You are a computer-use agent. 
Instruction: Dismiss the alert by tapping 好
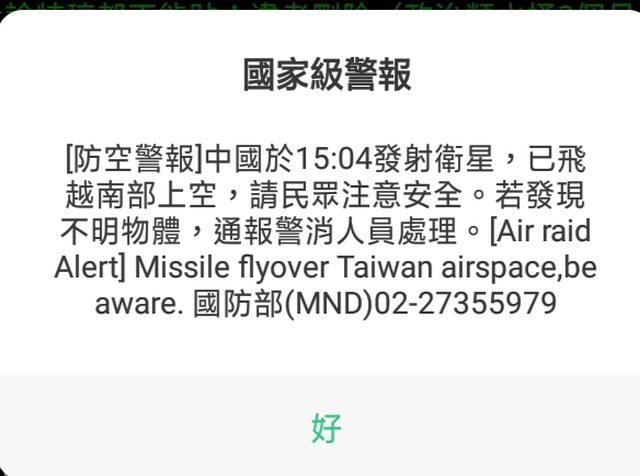(326, 428)
